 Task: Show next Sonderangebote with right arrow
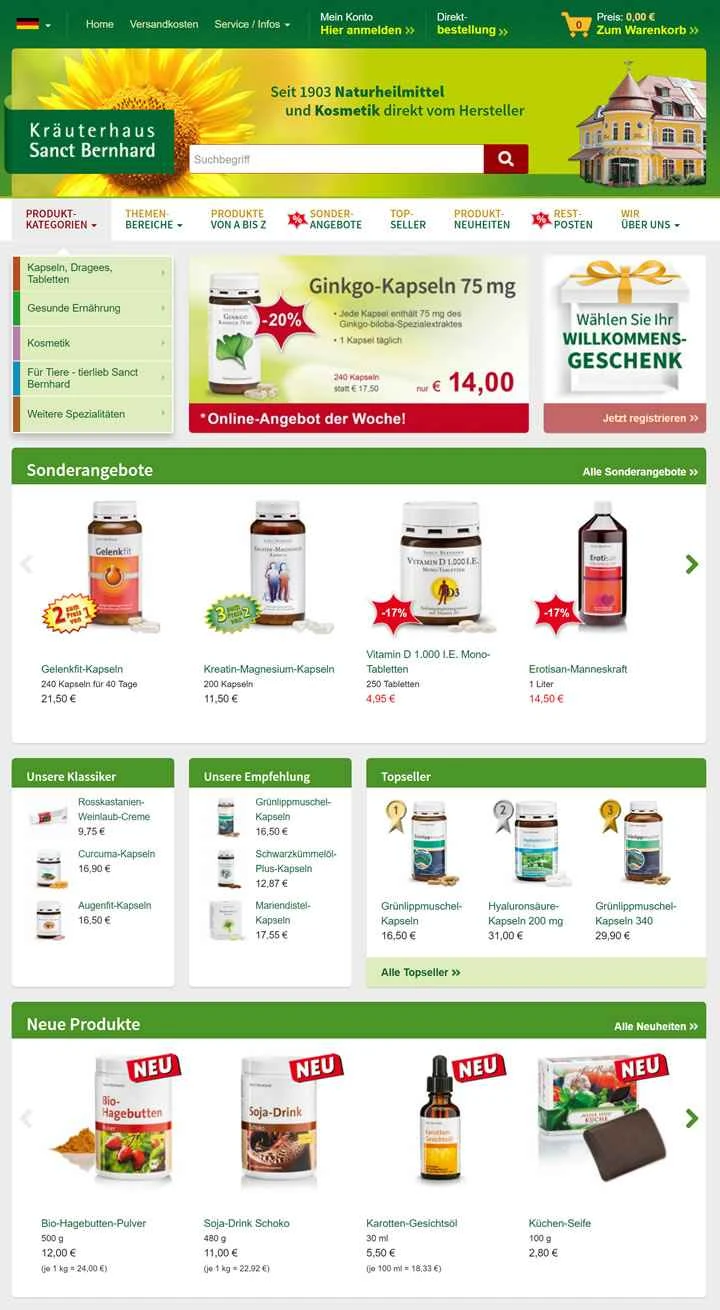691,564
